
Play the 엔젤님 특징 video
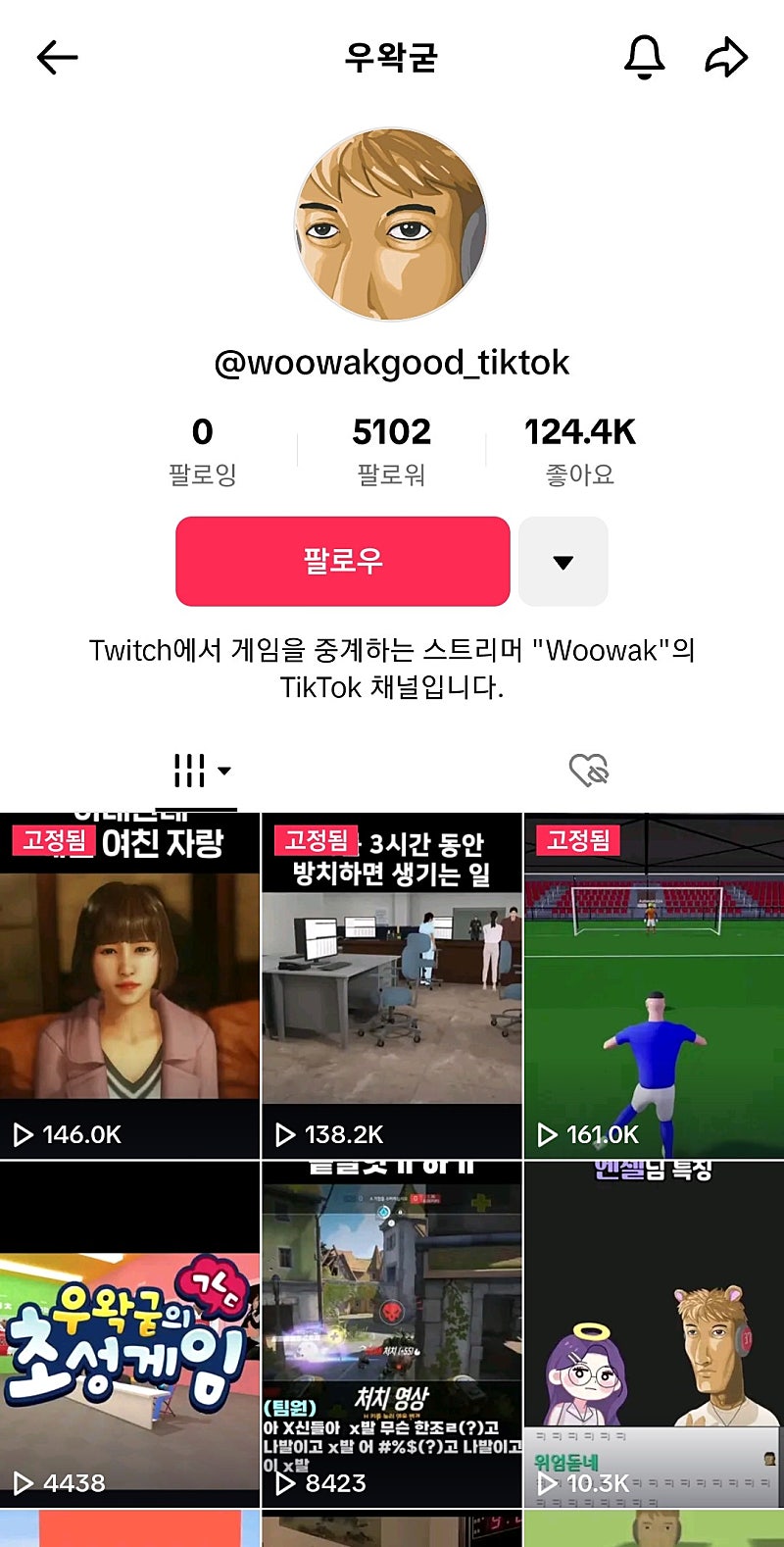[x=654, y=1333]
